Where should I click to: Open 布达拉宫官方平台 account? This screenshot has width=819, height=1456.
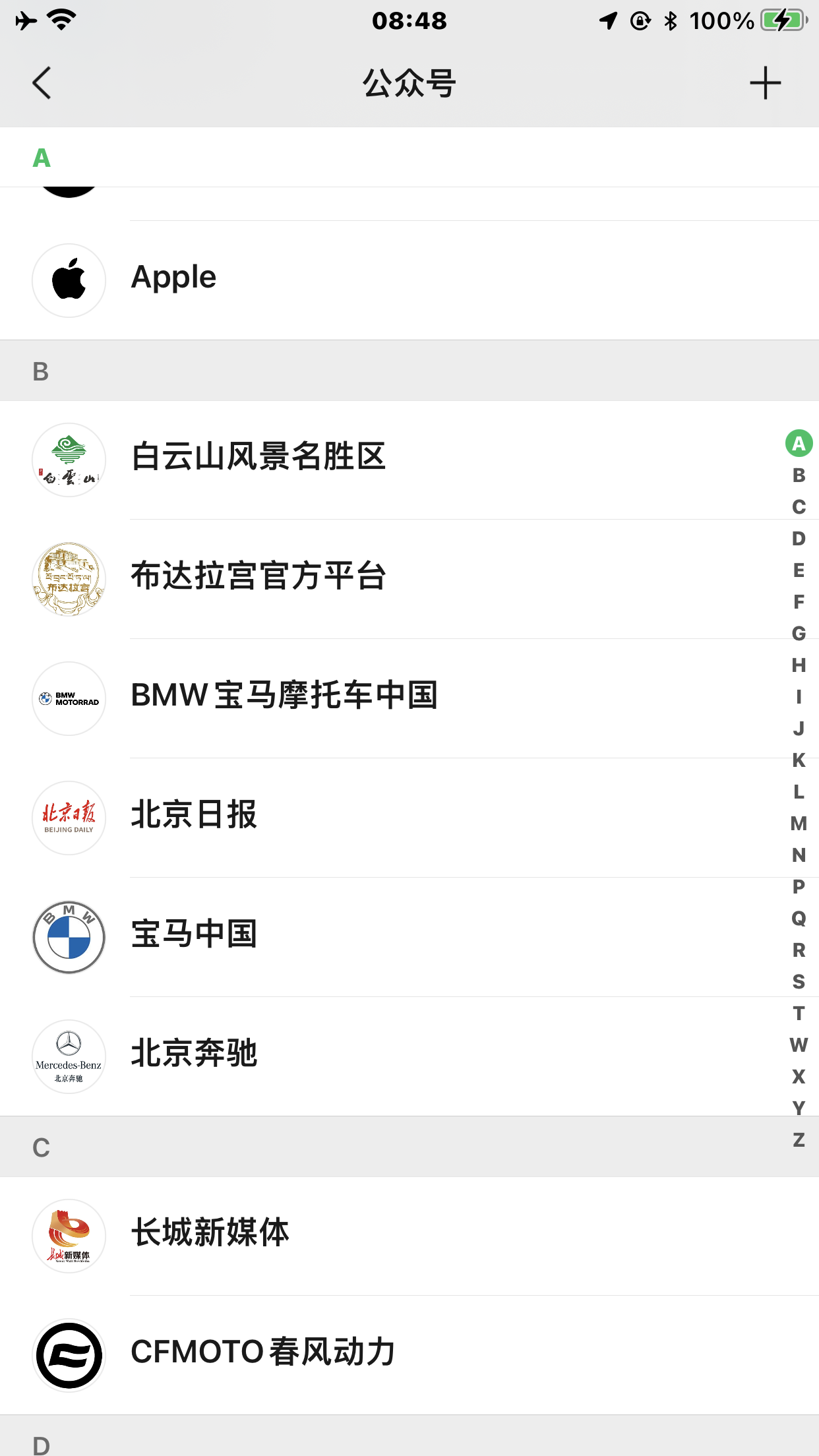[409, 579]
